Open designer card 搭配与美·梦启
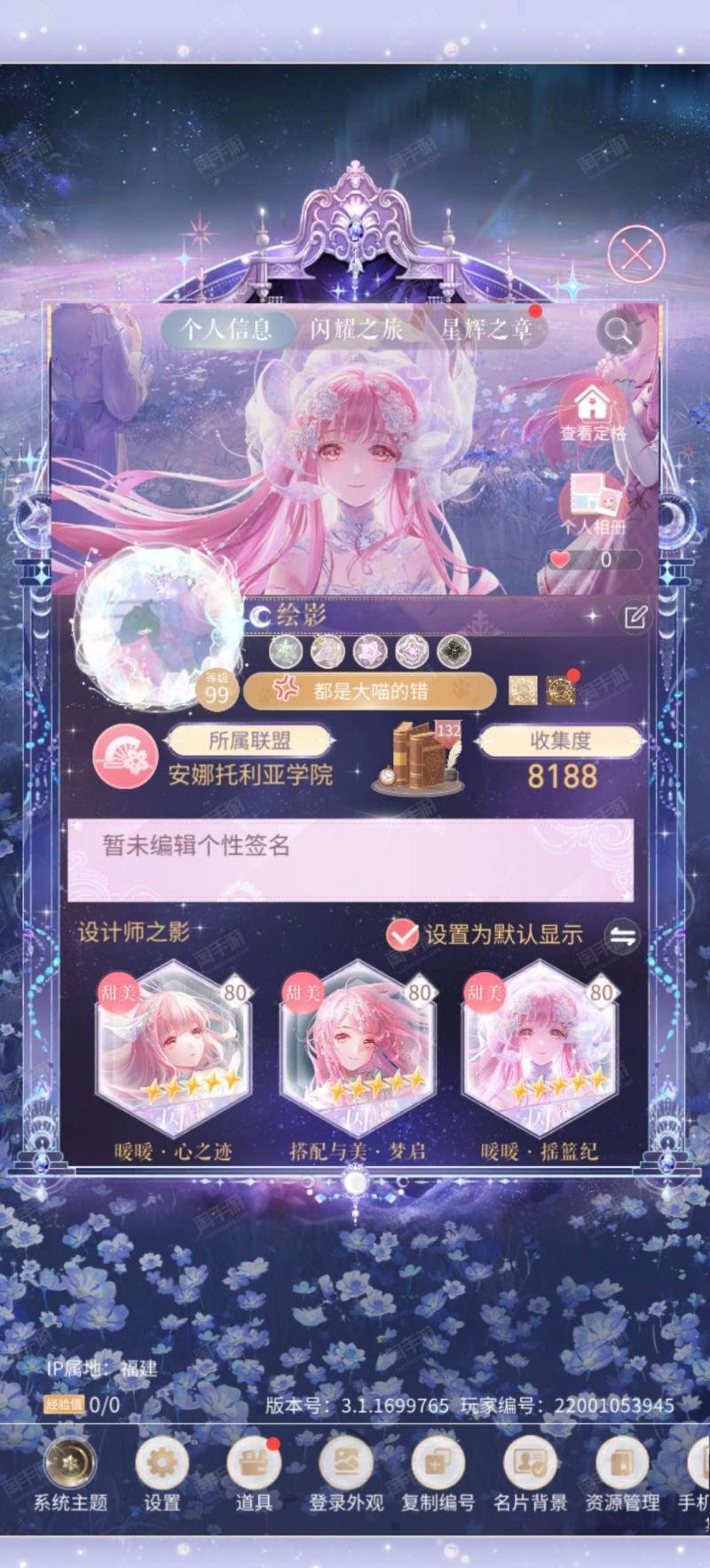This screenshot has height=1568, width=710. (357, 1062)
